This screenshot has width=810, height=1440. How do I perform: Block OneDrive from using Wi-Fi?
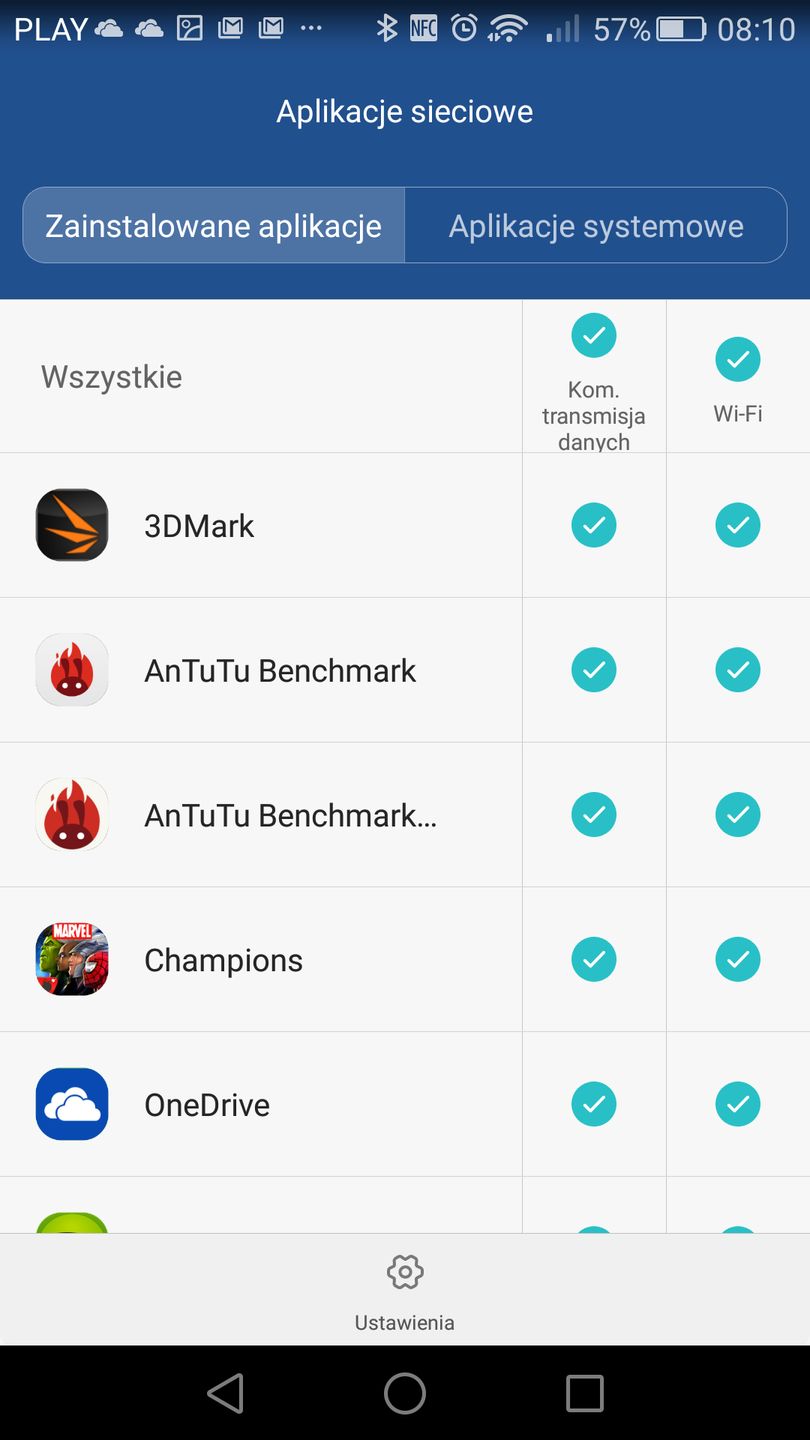(x=738, y=1104)
